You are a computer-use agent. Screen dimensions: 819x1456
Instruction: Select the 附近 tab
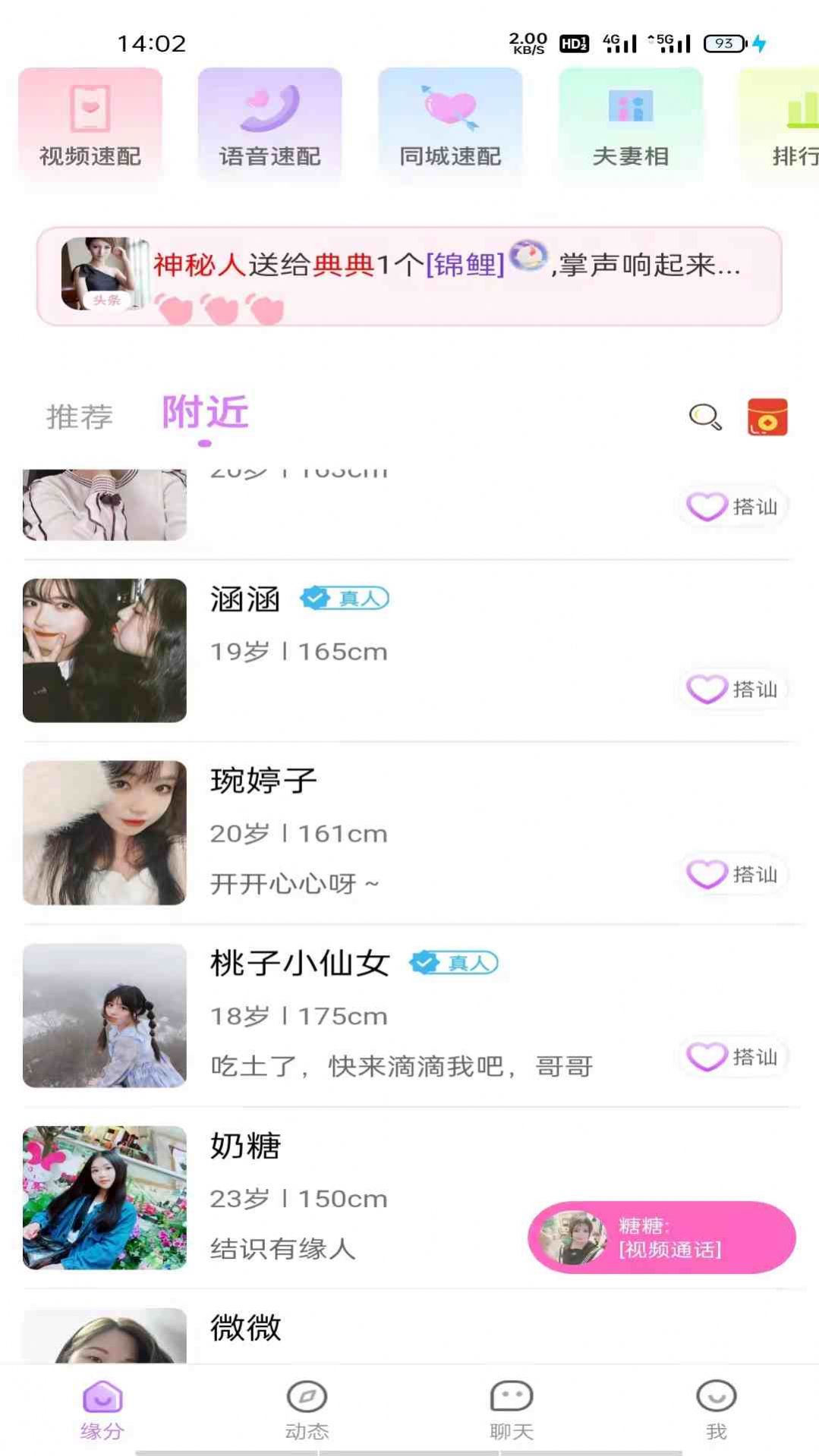coord(205,414)
